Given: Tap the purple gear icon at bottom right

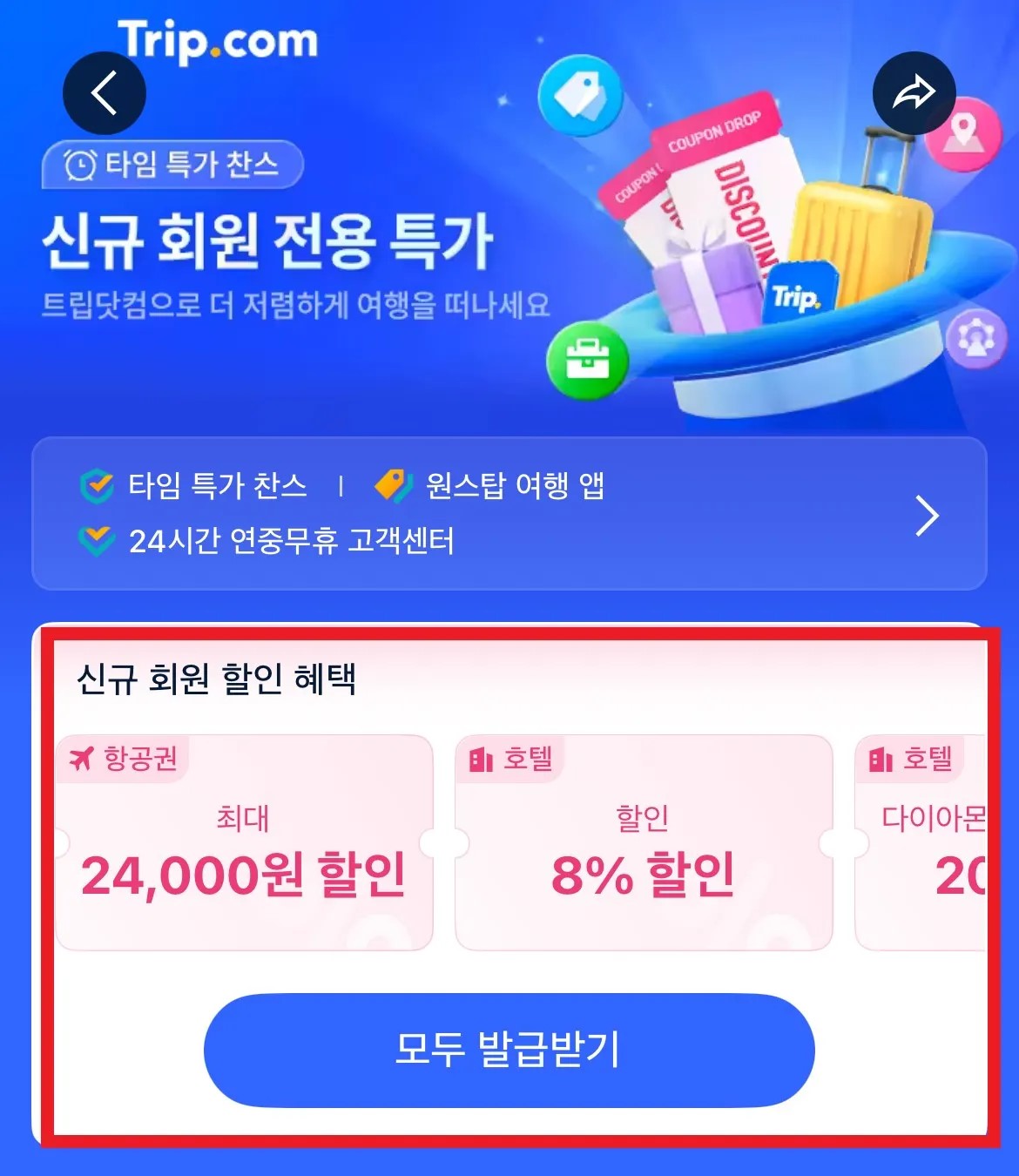Looking at the screenshot, I should point(977,340).
